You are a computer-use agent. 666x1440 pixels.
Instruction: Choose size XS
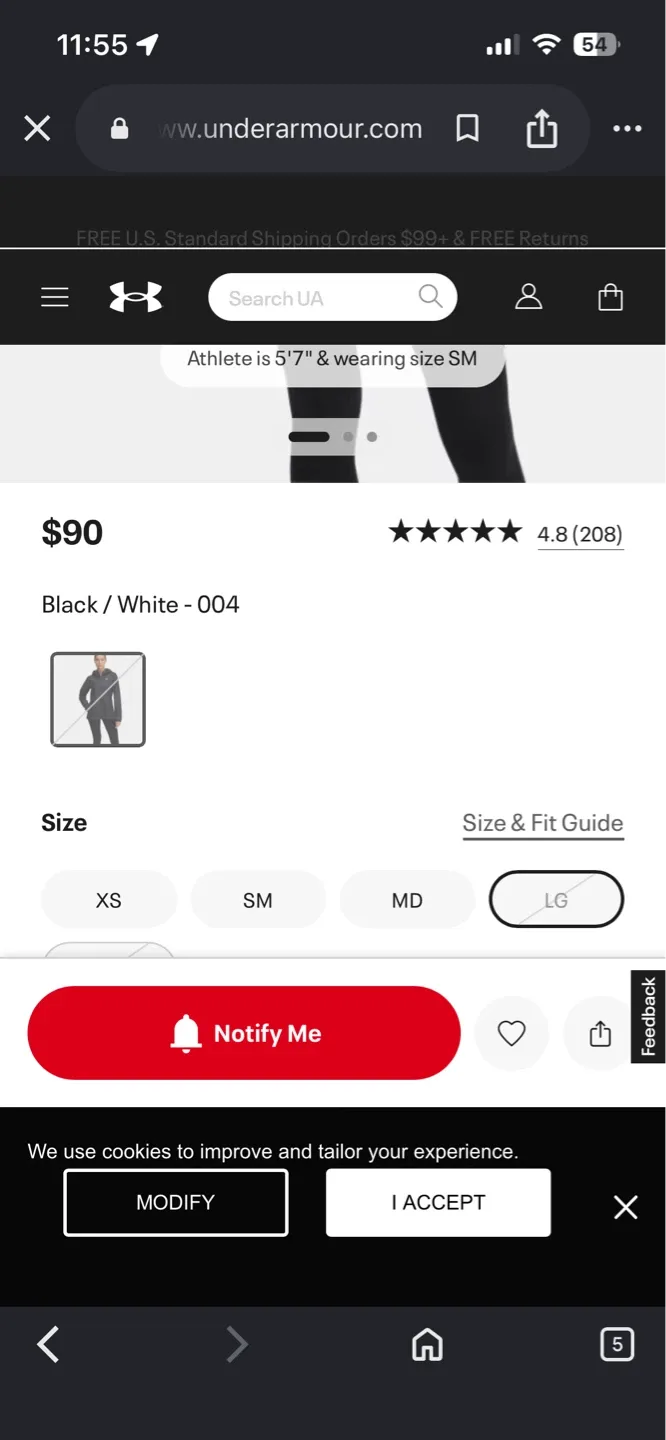coord(109,900)
